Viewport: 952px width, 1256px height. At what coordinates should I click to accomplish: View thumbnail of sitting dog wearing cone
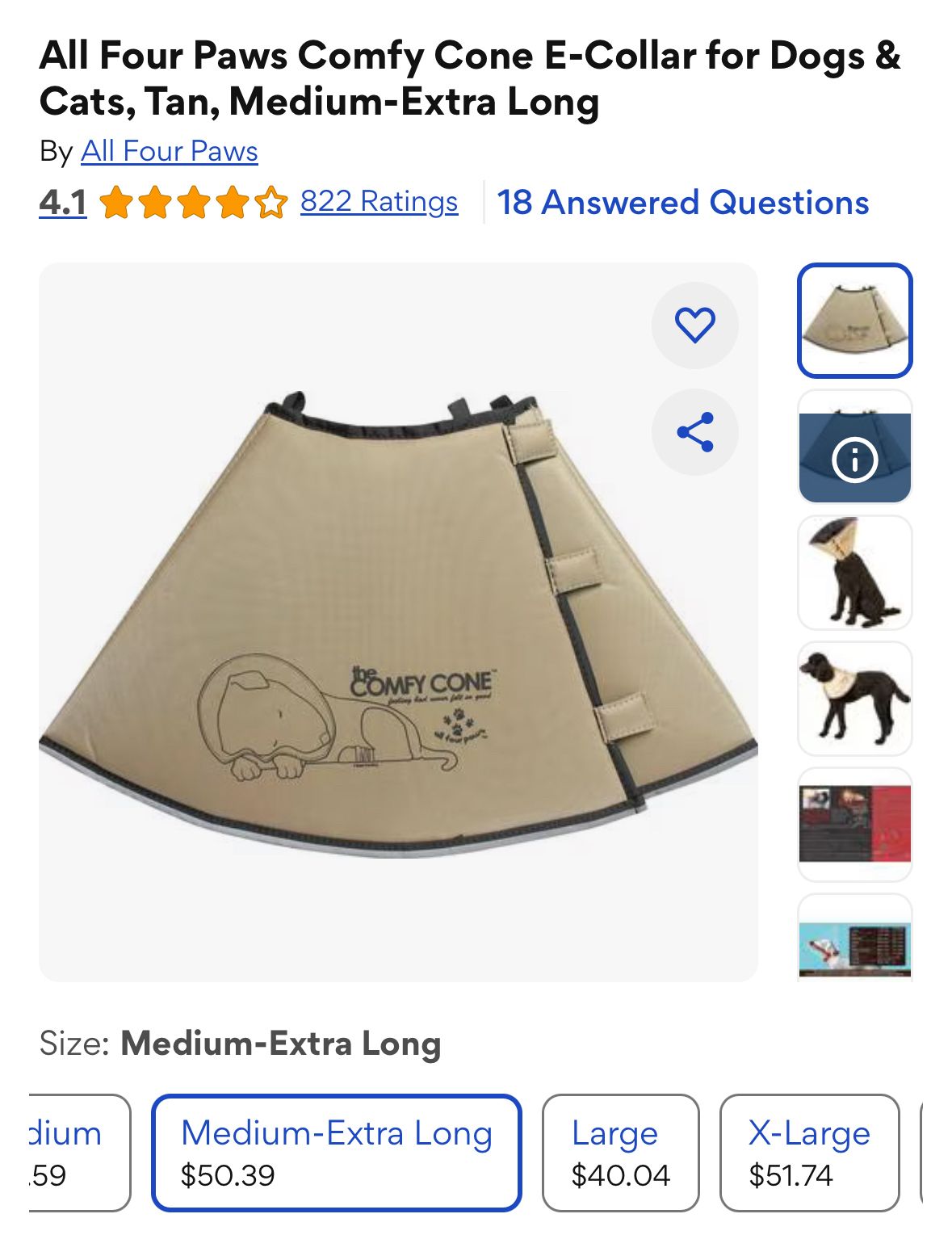(x=855, y=573)
